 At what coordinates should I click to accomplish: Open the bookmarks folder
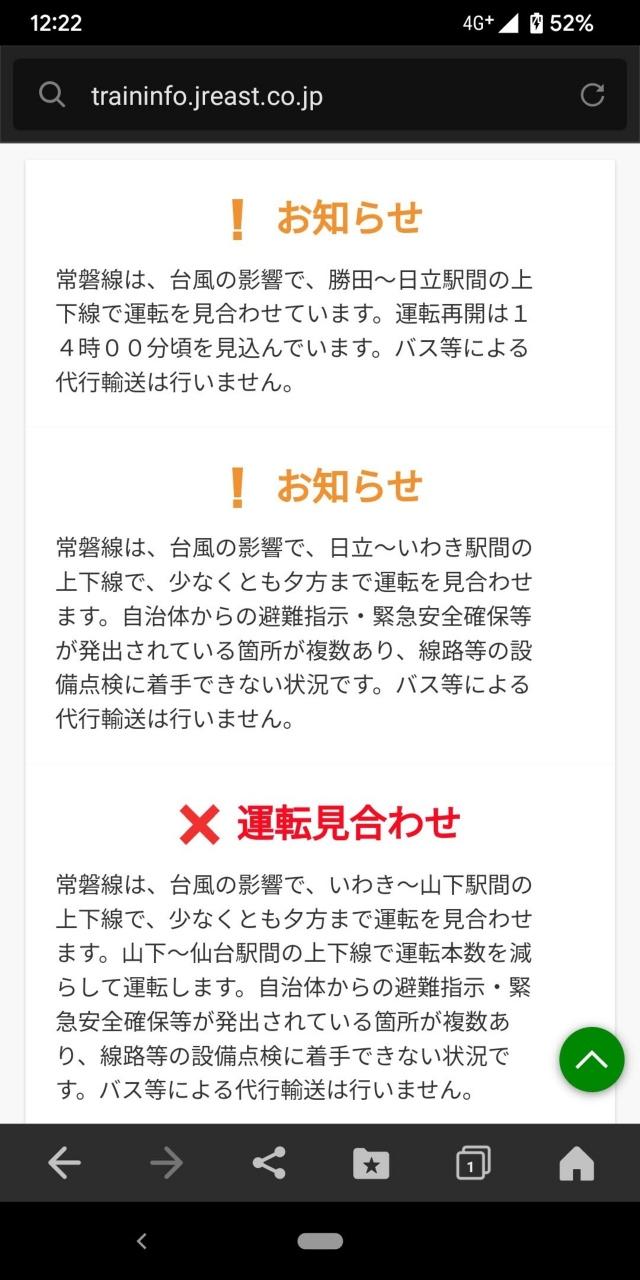coord(371,1163)
